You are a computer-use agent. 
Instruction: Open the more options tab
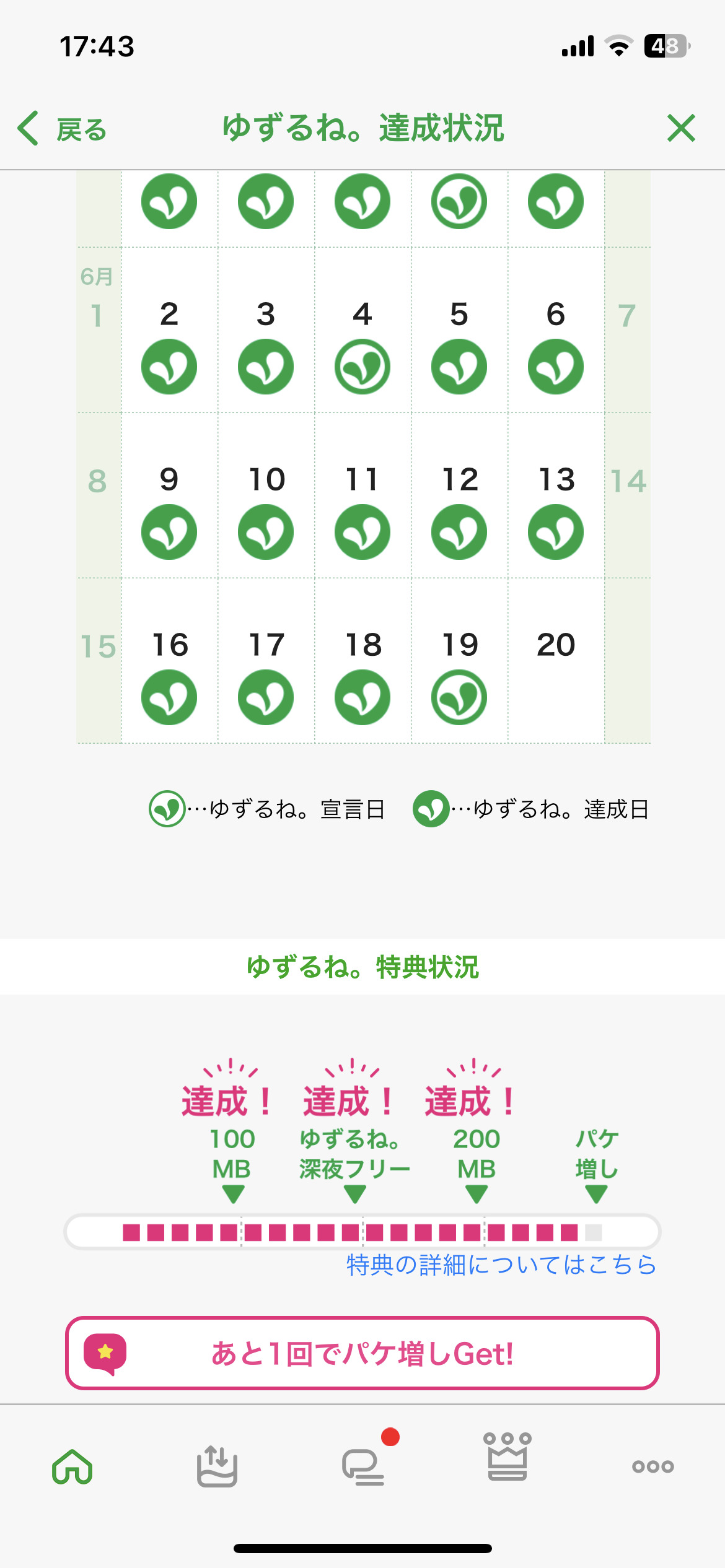[652, 1466]
